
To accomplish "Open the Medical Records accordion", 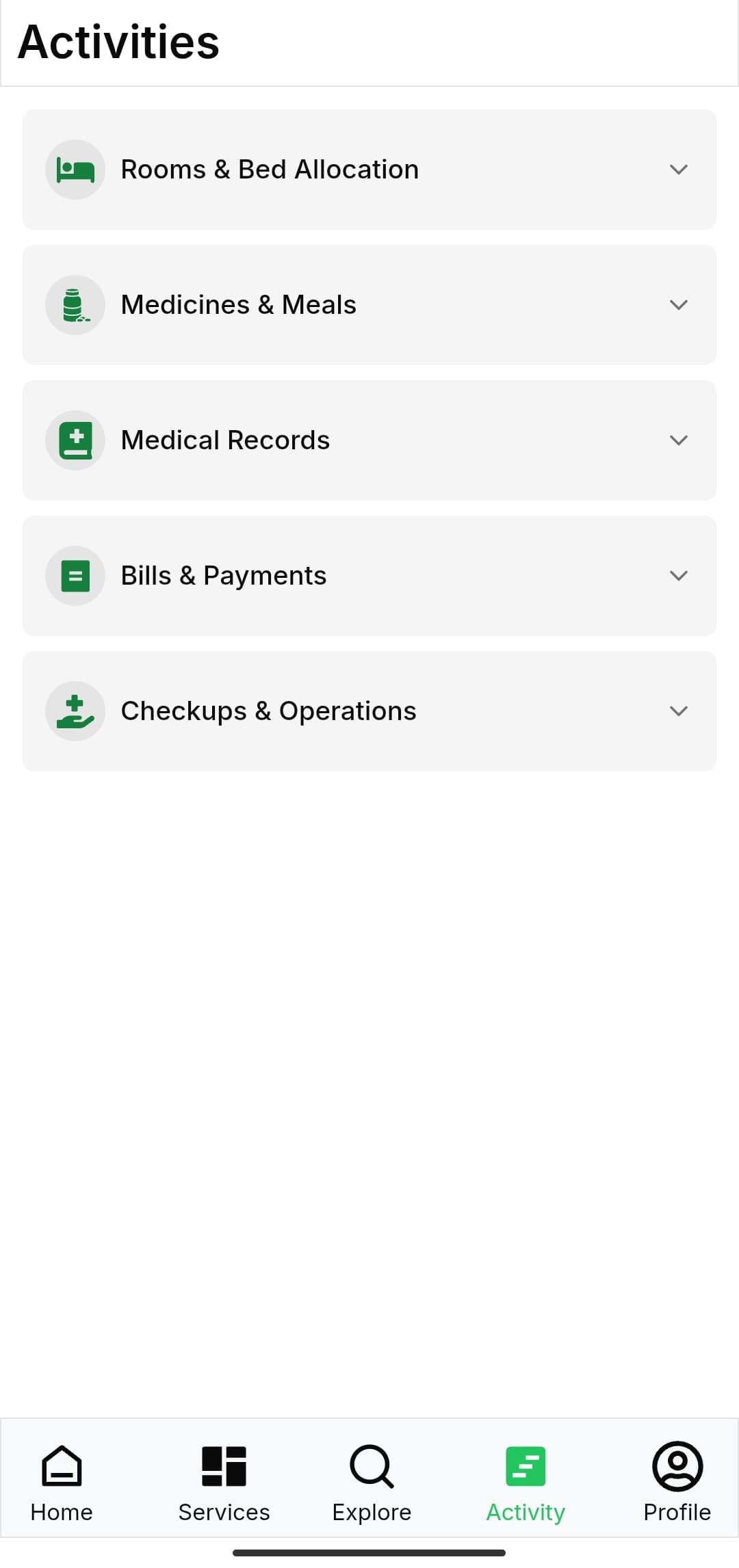I will click(369, 440).
